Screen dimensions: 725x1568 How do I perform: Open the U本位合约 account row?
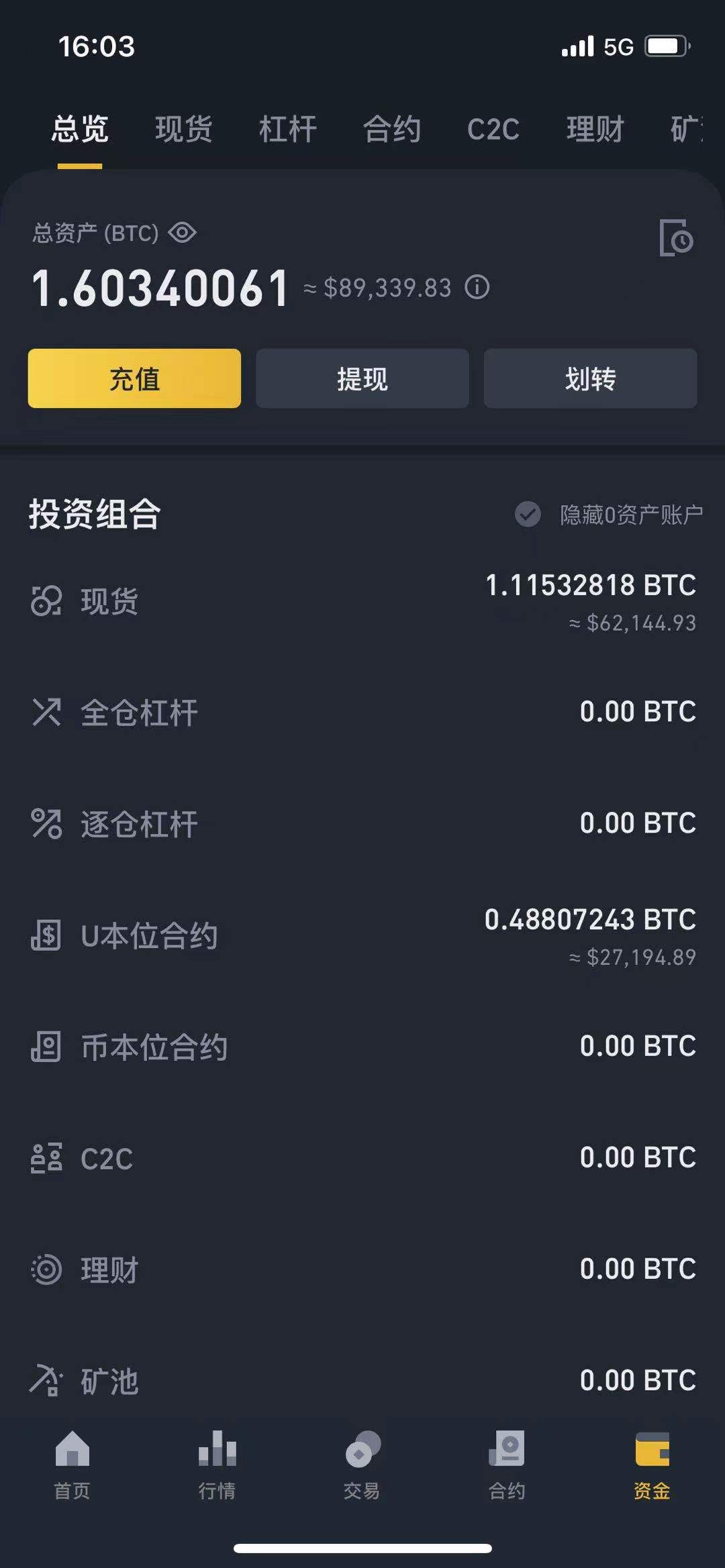point(362,935)
